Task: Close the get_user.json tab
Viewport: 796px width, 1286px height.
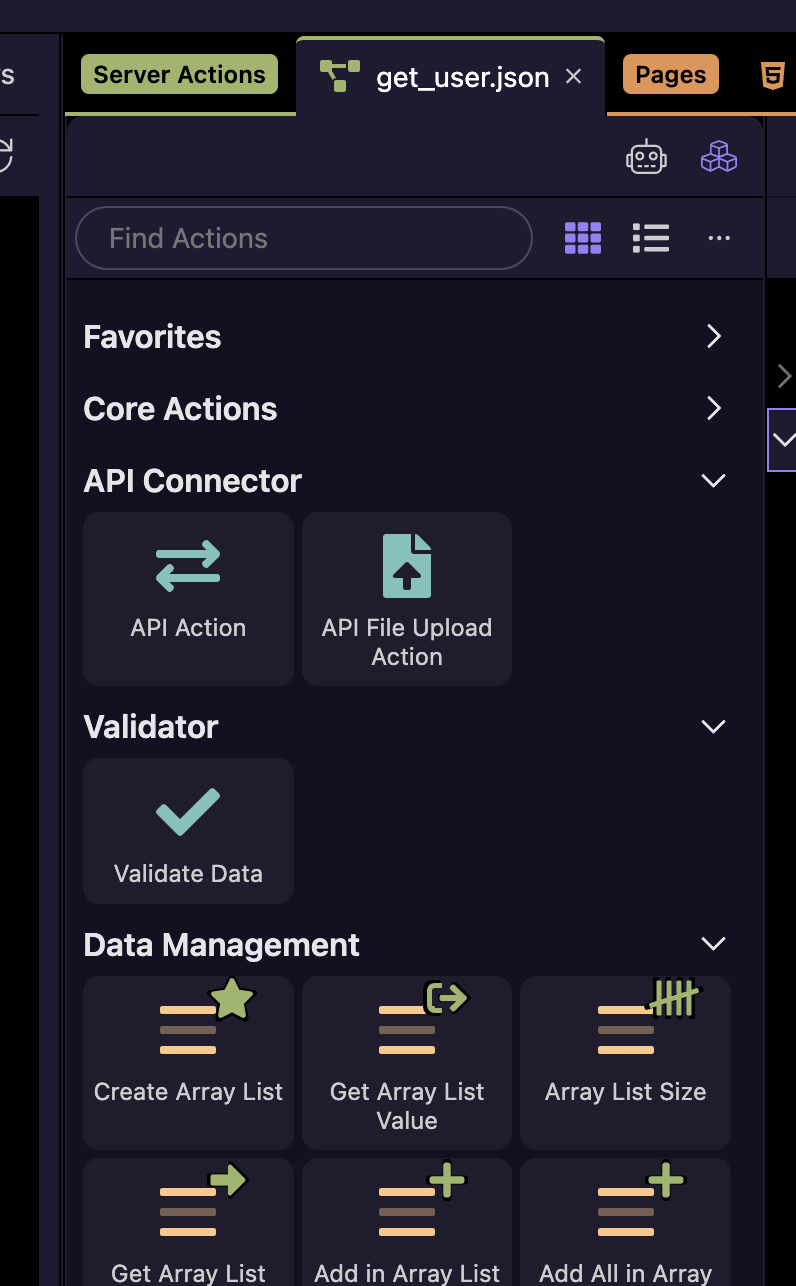Action: click(573, 76)
